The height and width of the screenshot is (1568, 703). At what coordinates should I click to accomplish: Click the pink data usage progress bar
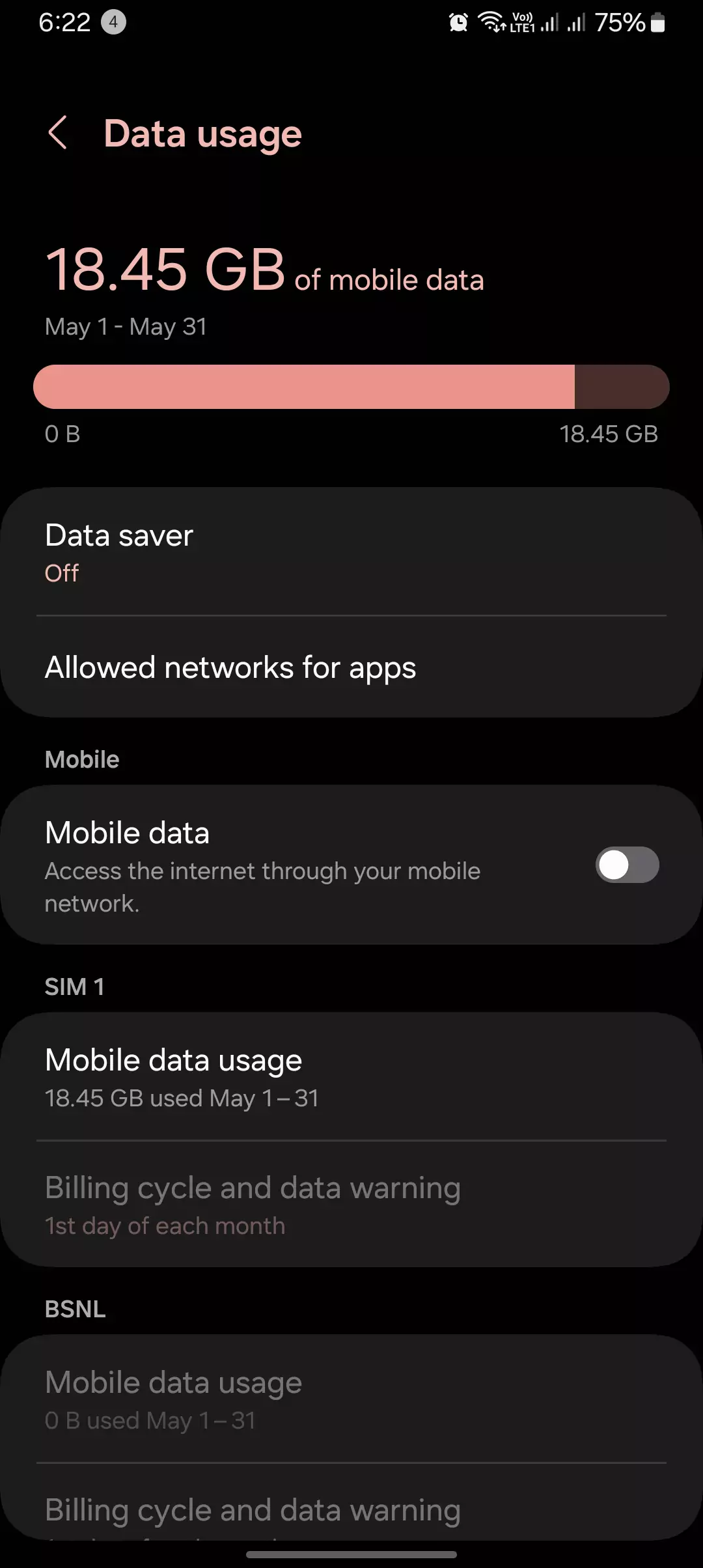[x=351, y=386]
